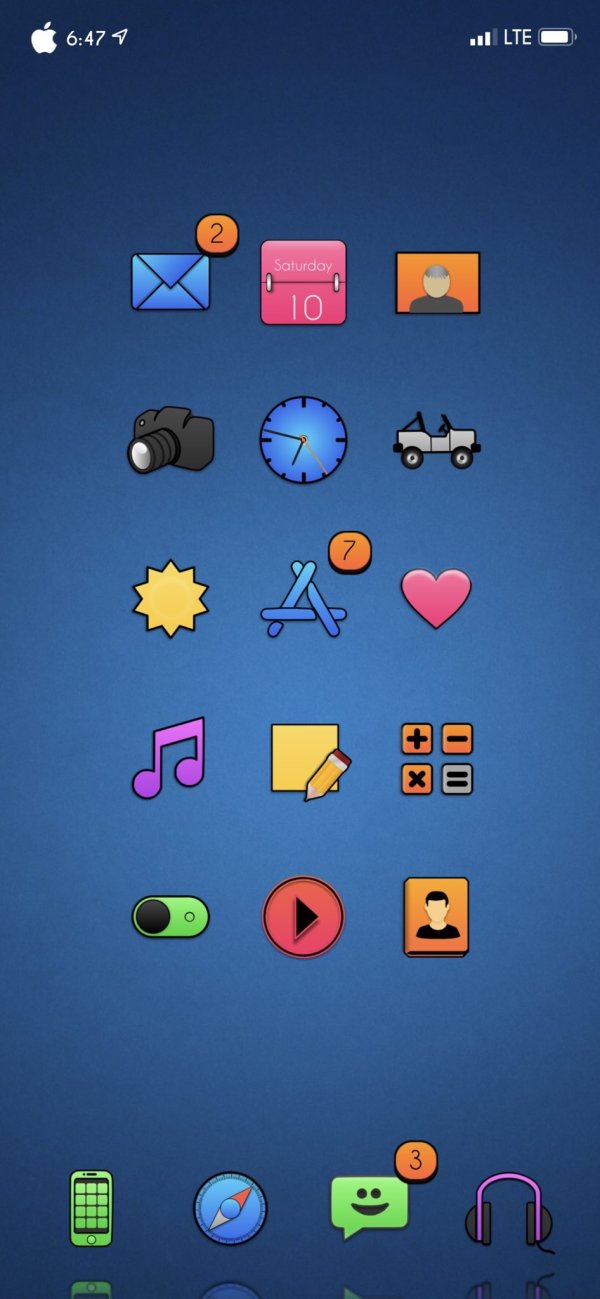Open Messages smiley bubble with 3 badge
600x1299 pixels.
point(370,1204)
